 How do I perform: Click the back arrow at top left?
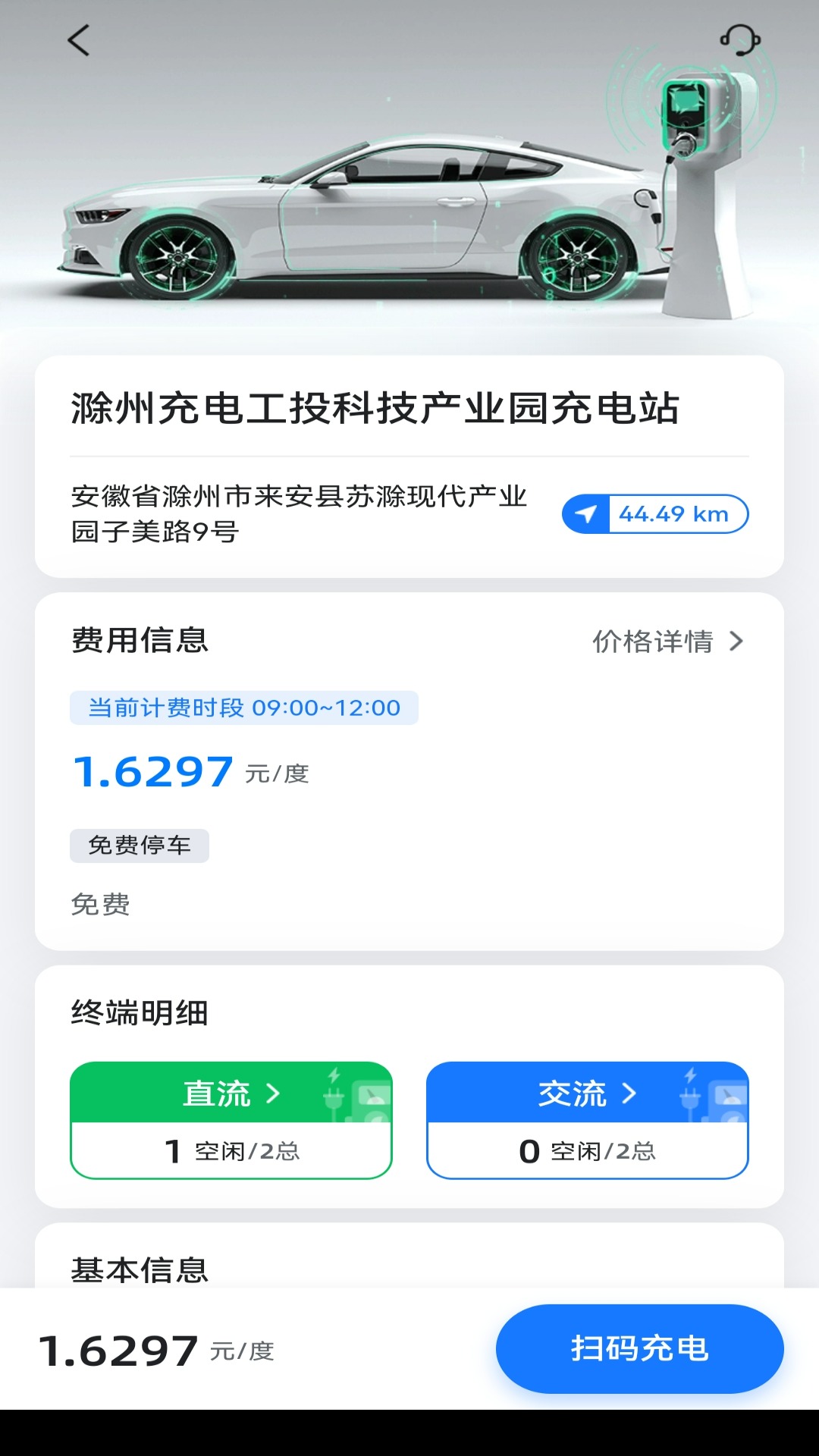[x=78, y=39]
